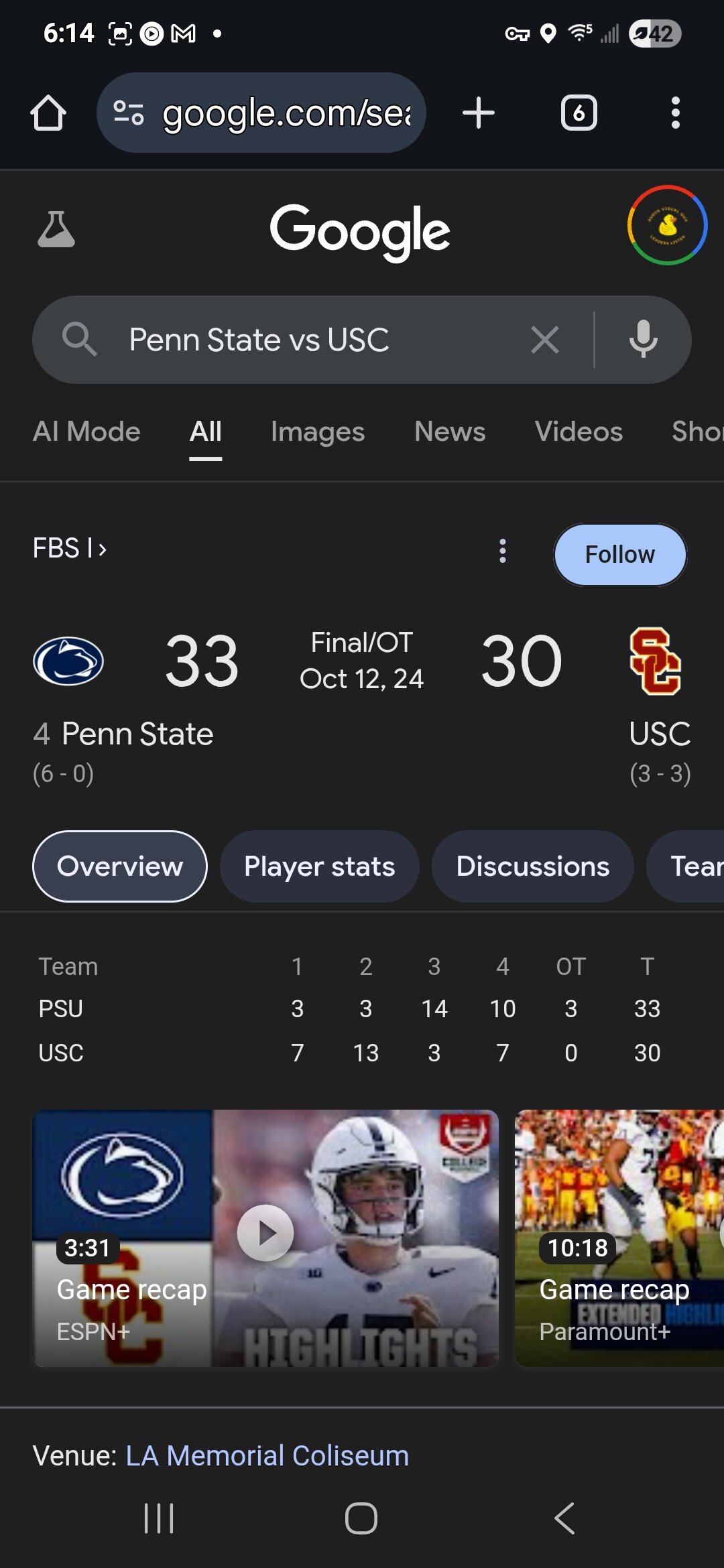The image size is (724, 1568).
Task: Start voice search with the microphone
Action: (x=643, y=339)
